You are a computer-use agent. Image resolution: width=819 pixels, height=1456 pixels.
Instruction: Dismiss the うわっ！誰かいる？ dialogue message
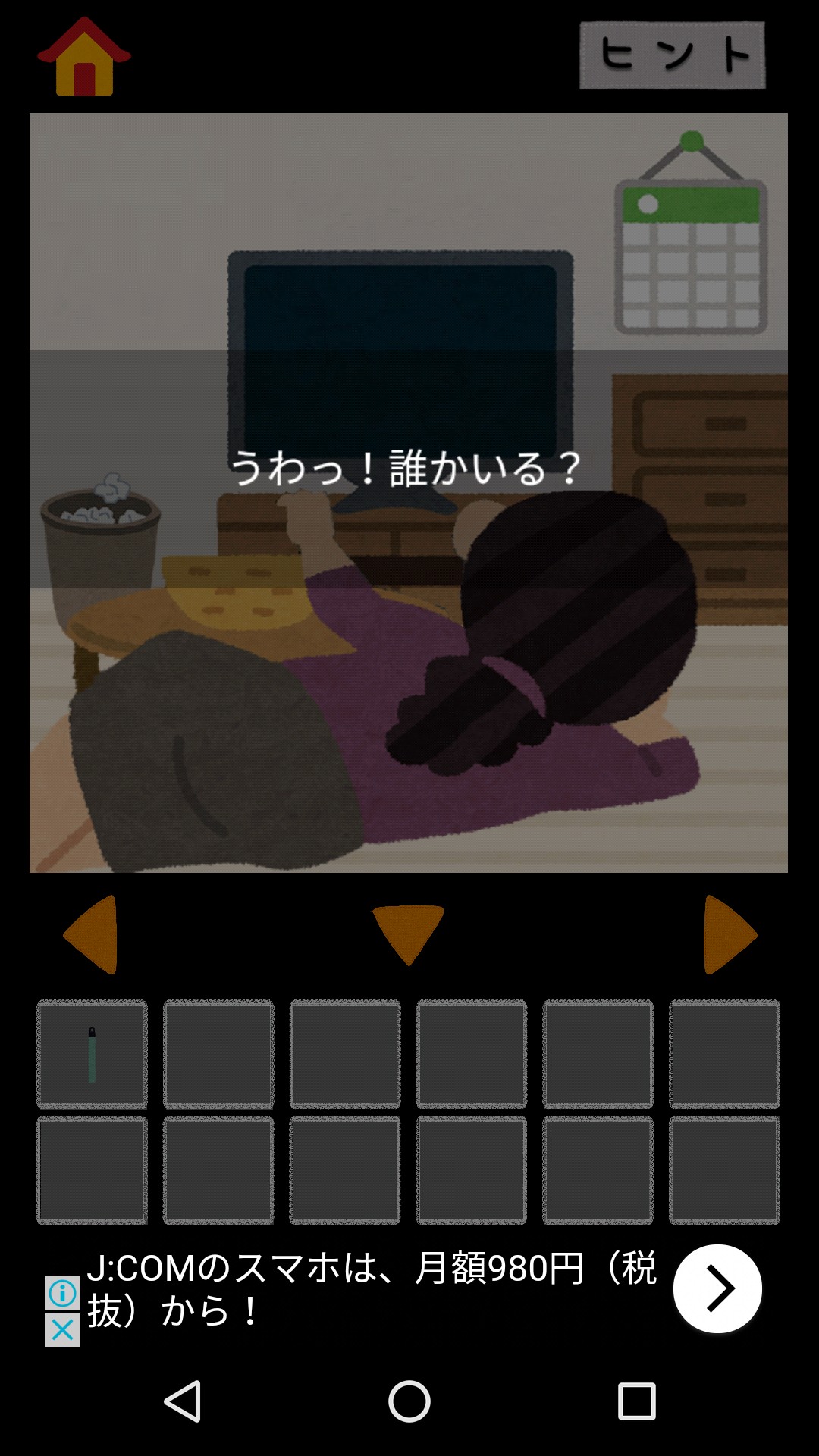tap(408, 468)
